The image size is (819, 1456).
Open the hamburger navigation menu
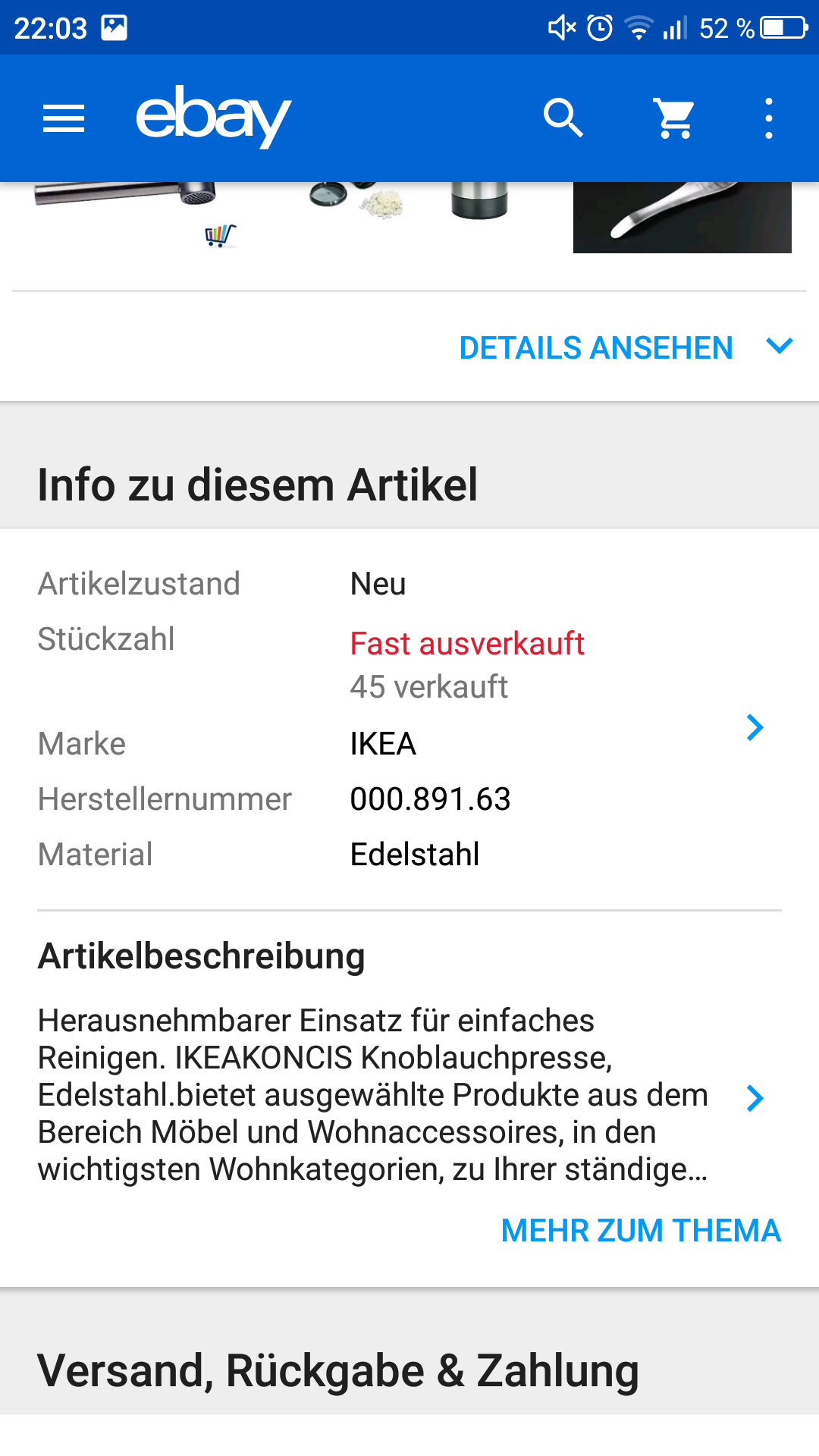tap(64, 118)
